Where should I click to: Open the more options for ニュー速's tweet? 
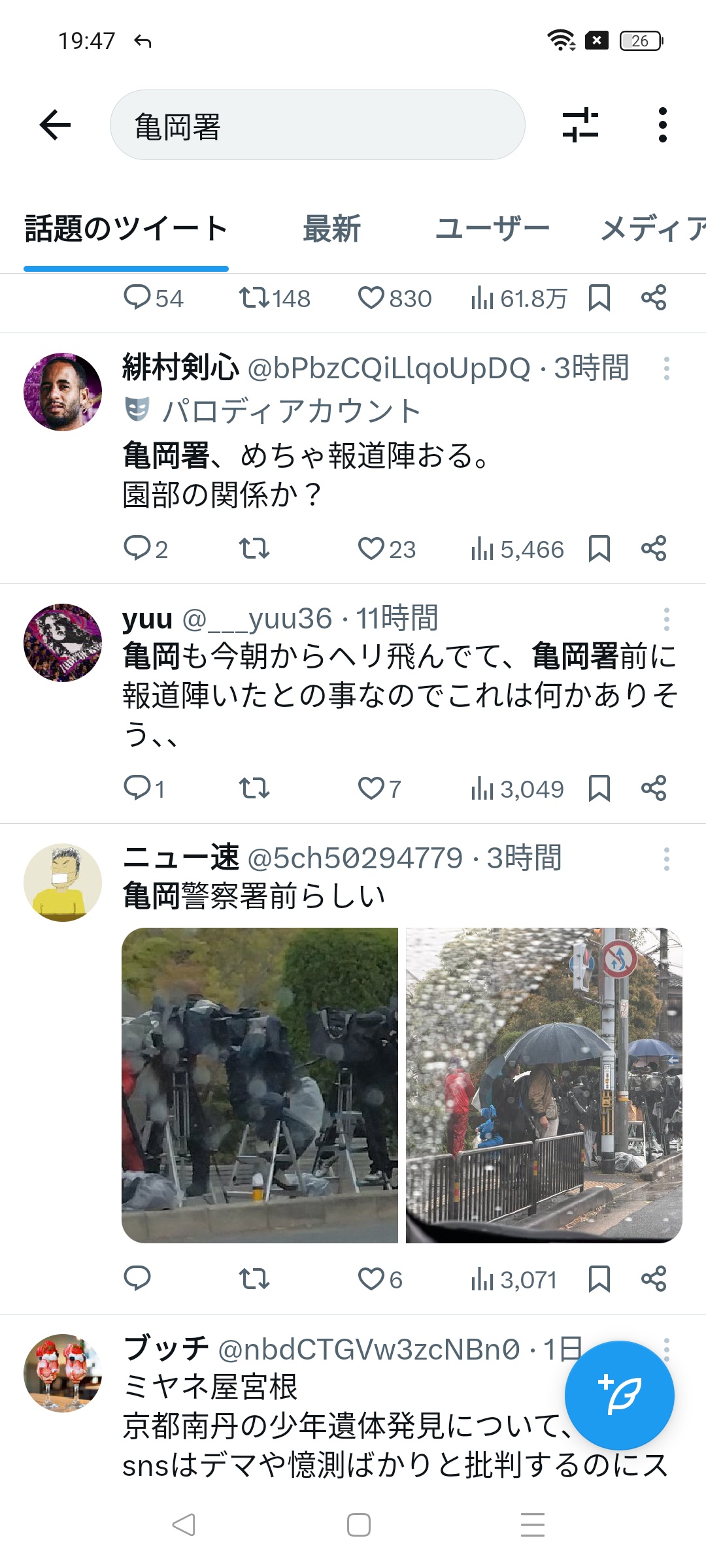click(x=666, y=859)
